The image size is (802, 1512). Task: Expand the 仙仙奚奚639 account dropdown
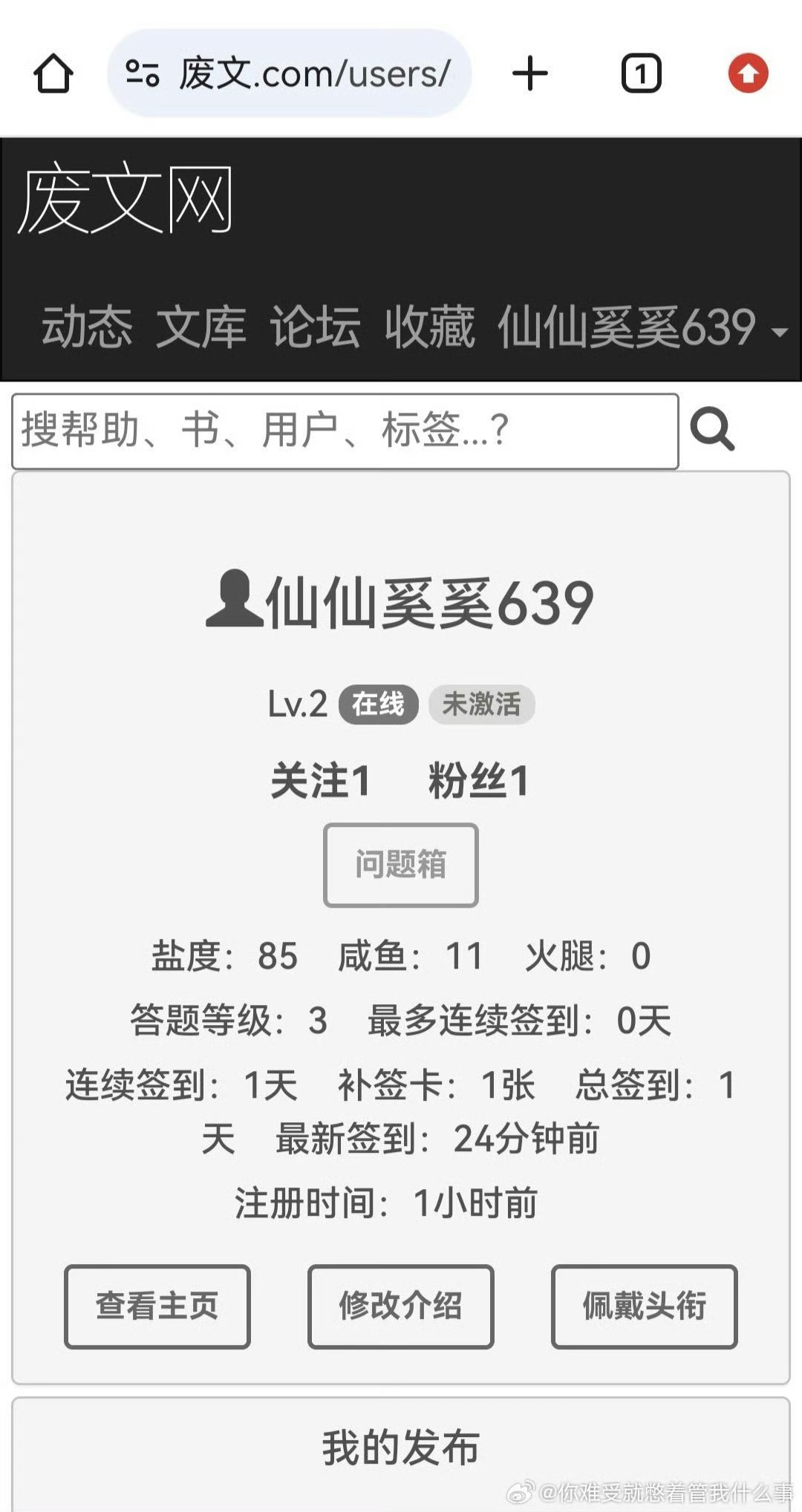(642, 327)
